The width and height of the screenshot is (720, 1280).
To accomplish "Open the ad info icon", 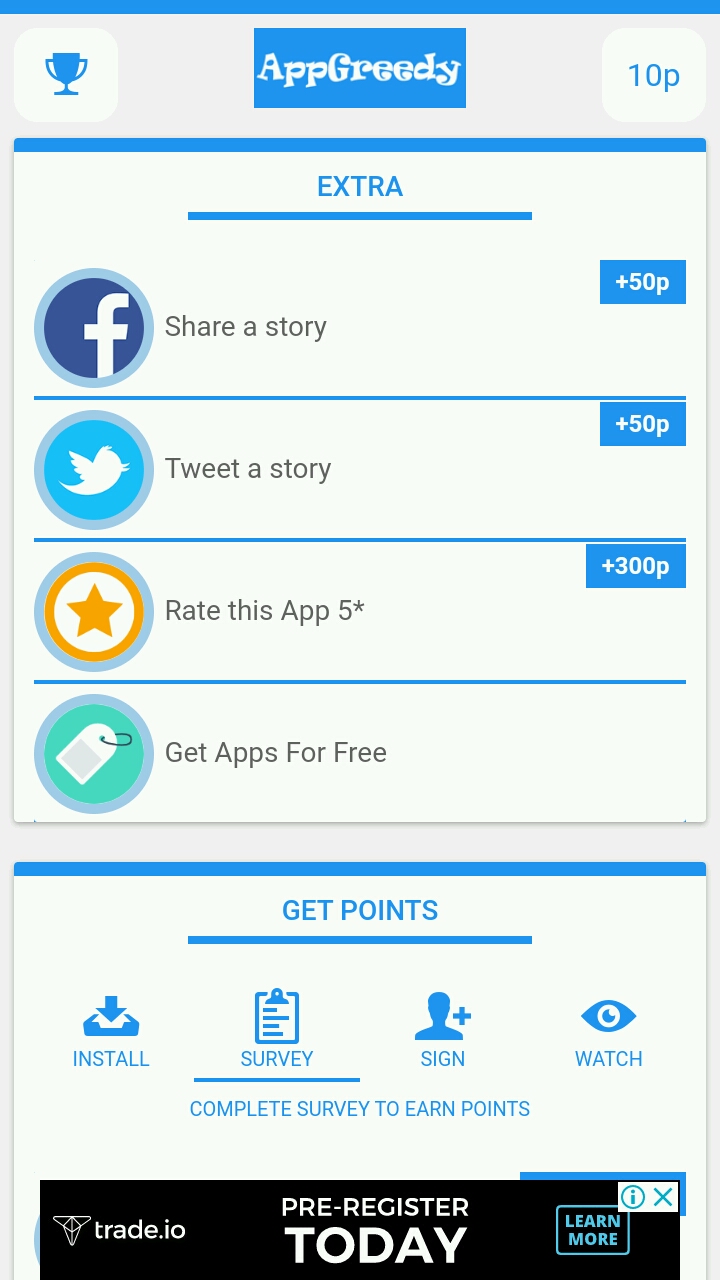I will (633, 1197).
